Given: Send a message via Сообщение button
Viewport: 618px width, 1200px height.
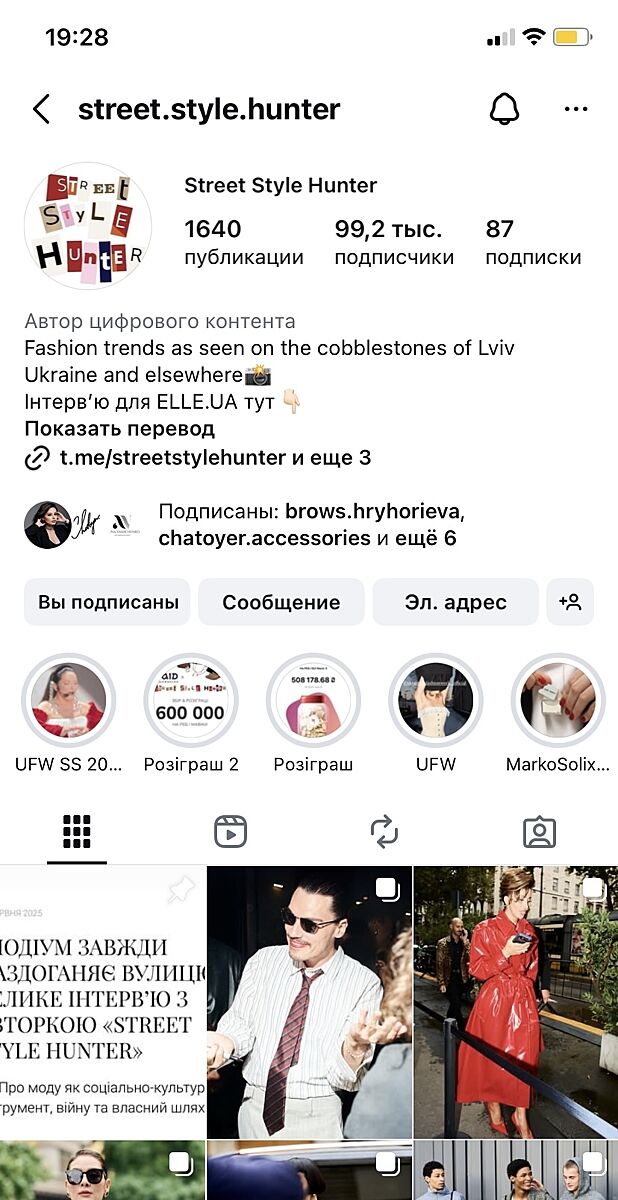Looking at the screenshot, I should (x=281, y=602).
